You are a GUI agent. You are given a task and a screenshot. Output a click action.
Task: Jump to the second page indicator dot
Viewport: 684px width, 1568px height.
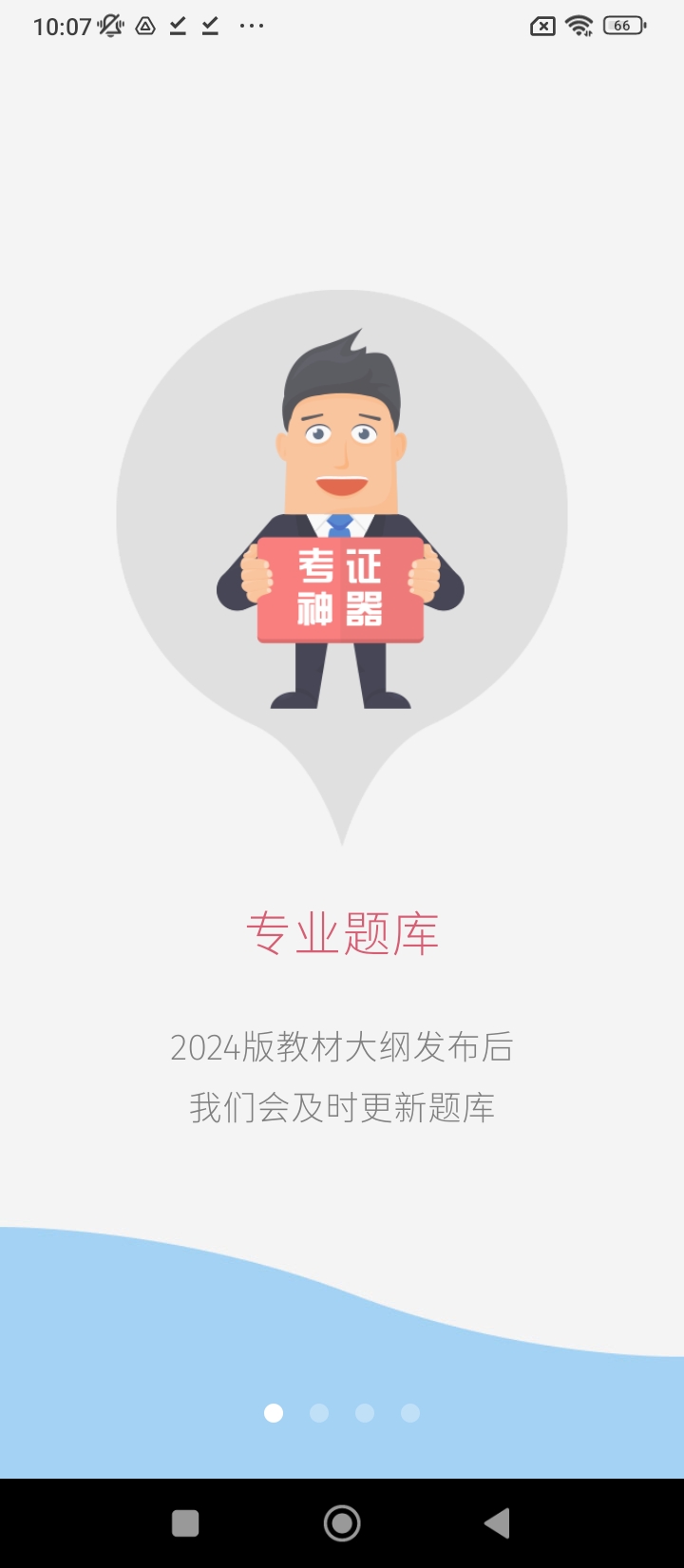coord(319,1413)
